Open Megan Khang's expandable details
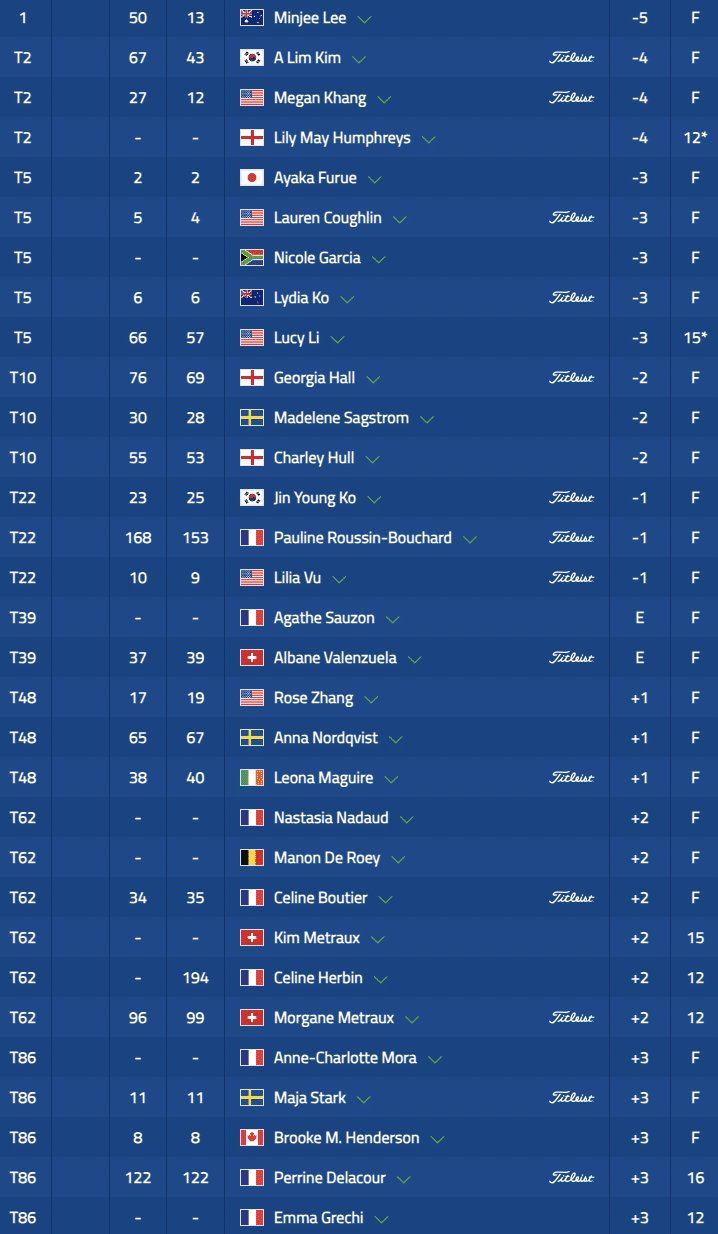This screenshot has height=1234, width=718. click(384, 99)
